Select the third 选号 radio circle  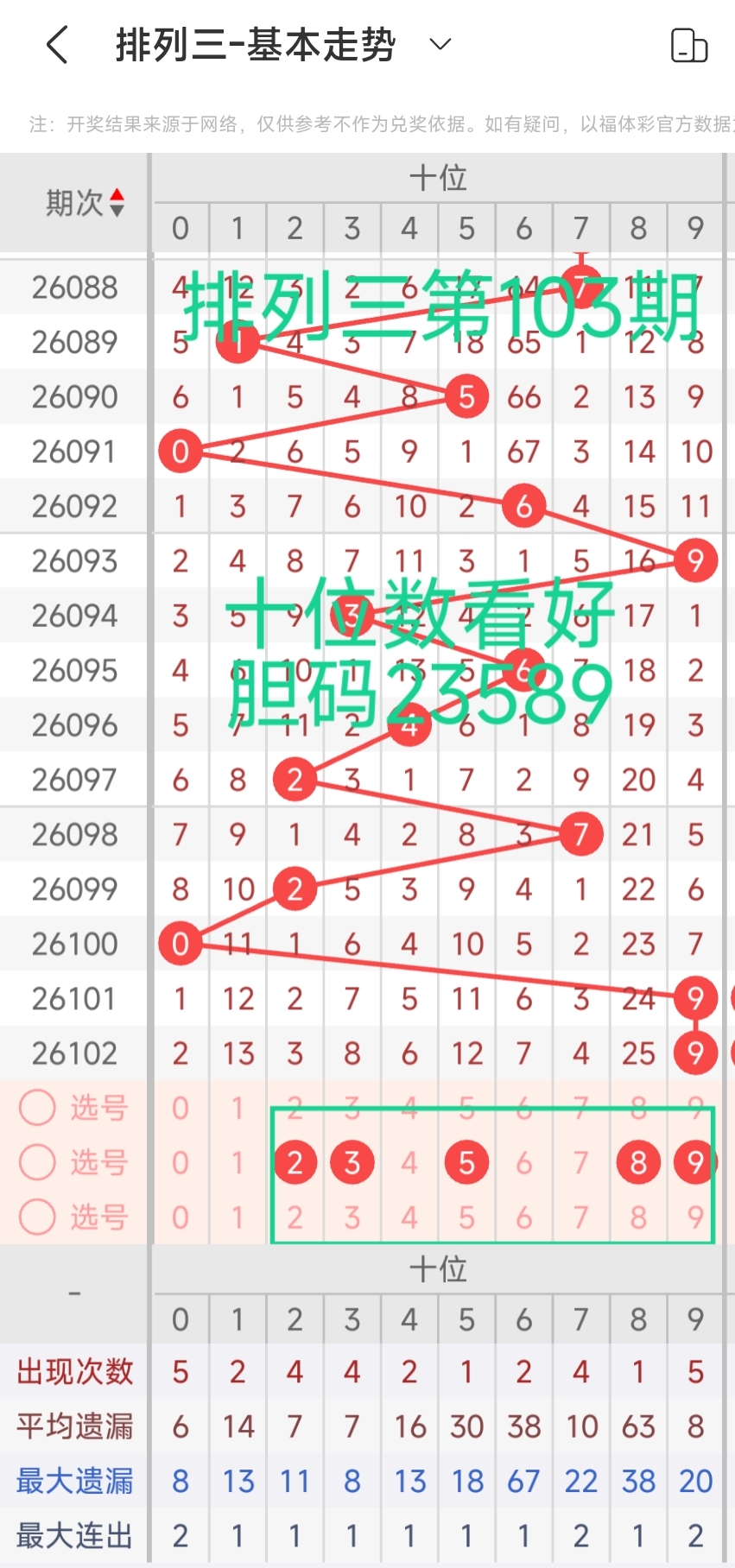37,1217
